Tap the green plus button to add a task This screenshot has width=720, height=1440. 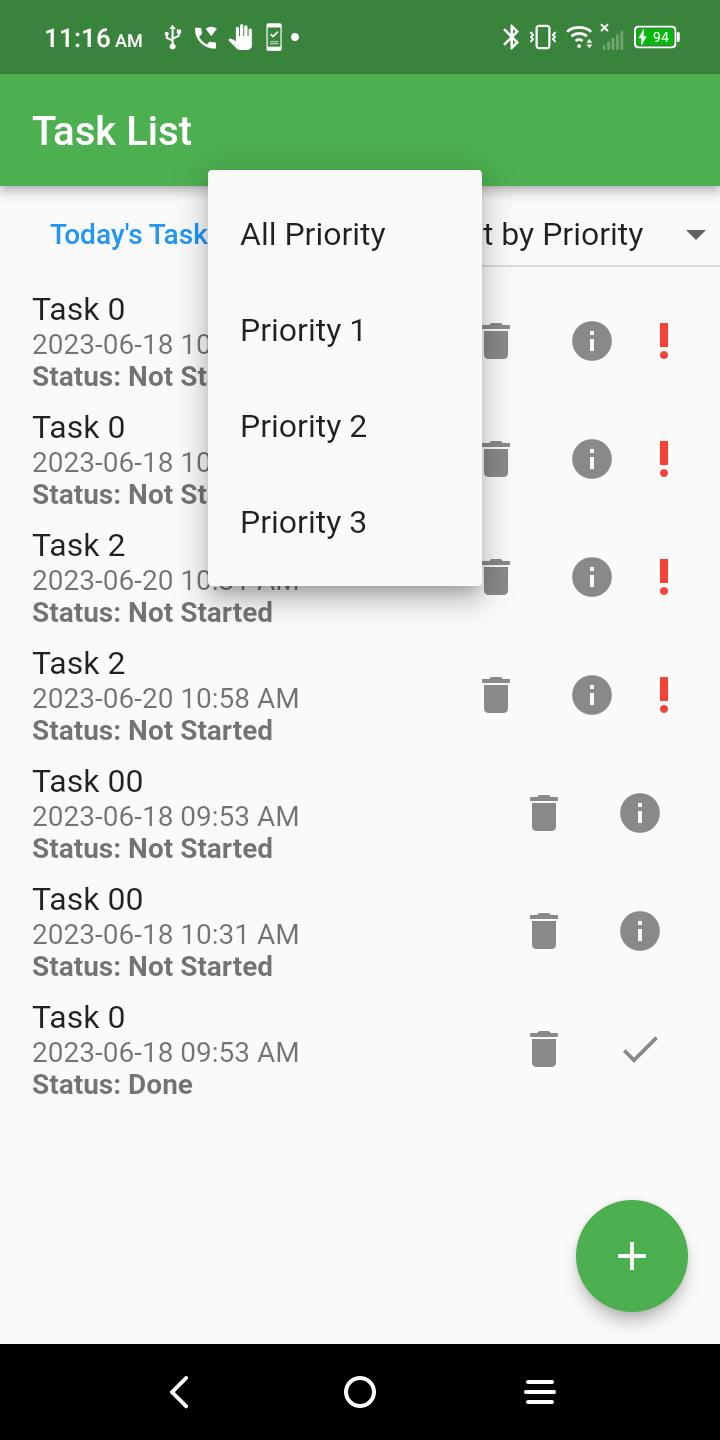pyautogui.click(x=631, y=1256)
